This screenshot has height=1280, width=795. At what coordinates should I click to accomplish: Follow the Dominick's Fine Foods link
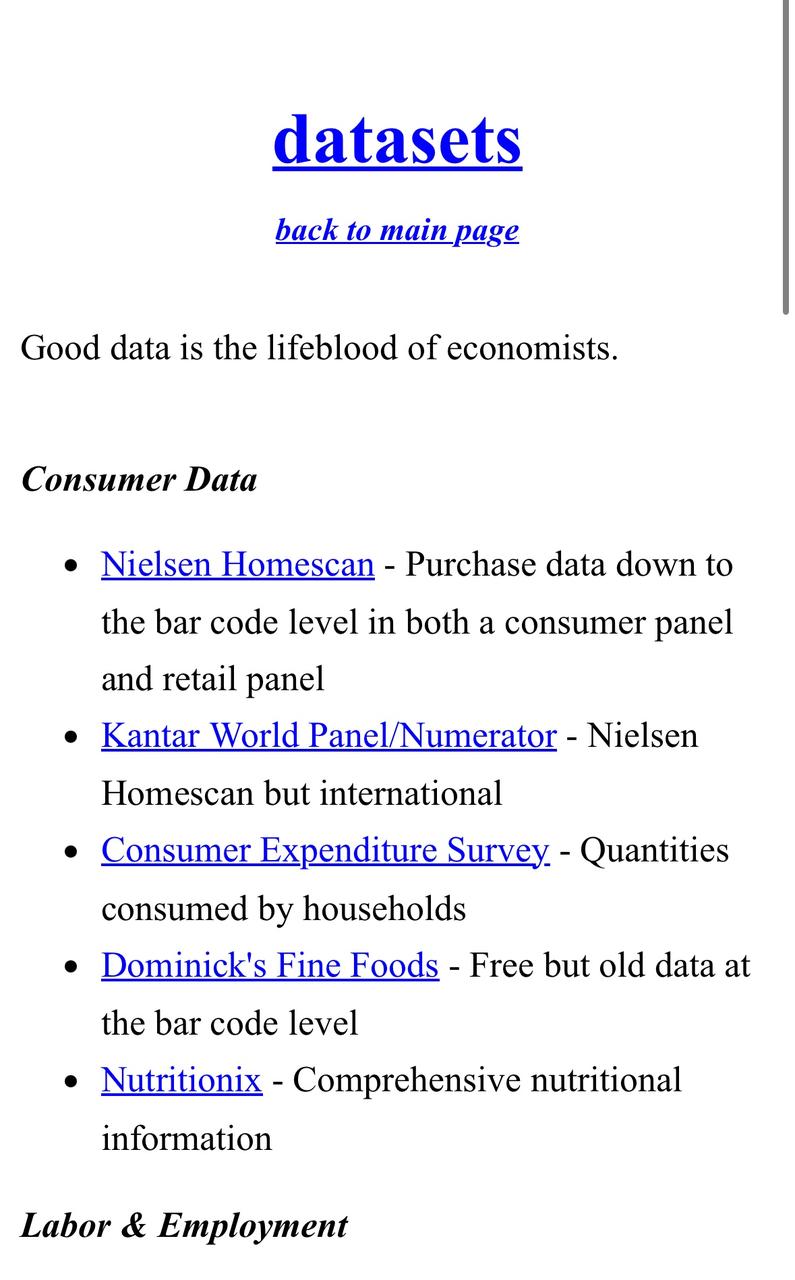(x=270, y=966)
